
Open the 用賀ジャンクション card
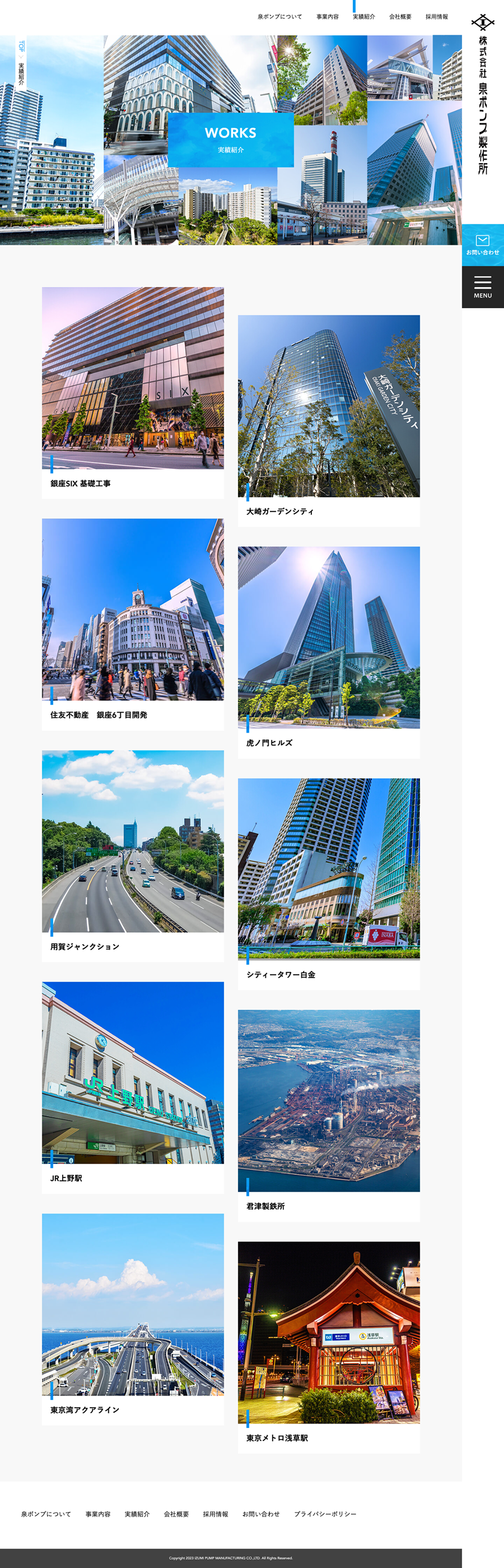(133, 855)
